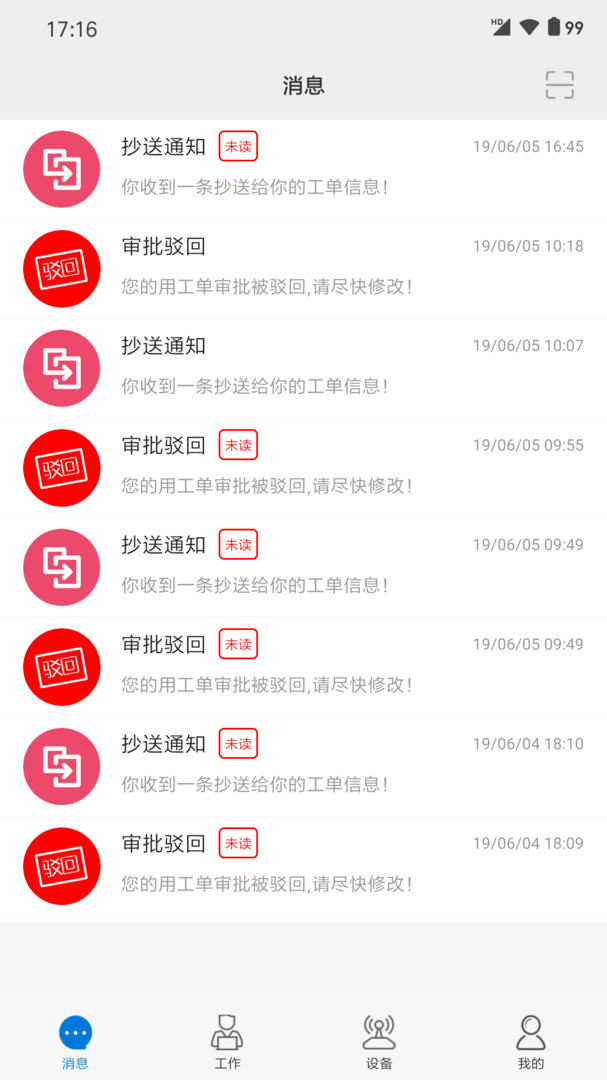Open 审批驳回 message from 19/06/05 09:55
The image size is (607, 1080).
point(303,467)
